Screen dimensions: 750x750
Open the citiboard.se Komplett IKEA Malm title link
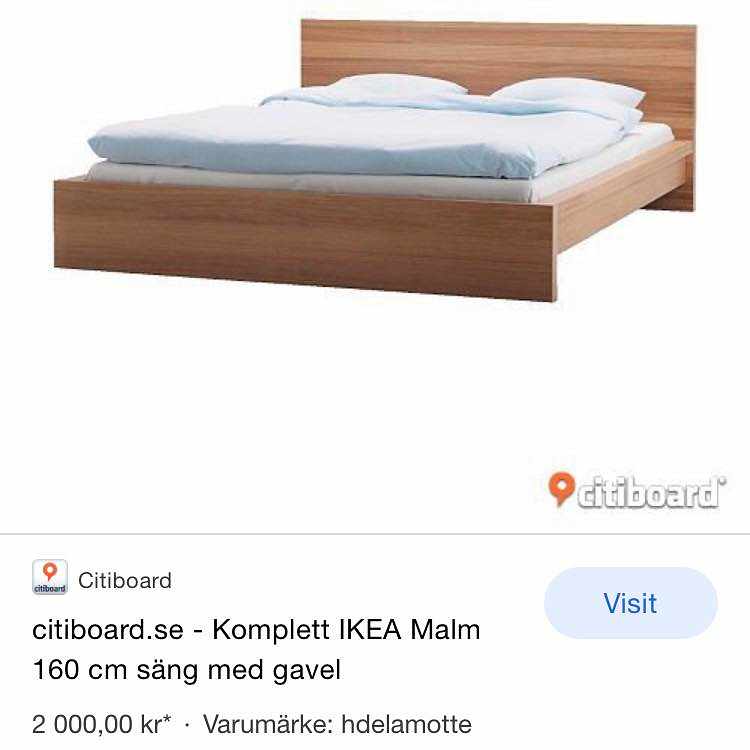pyautogui.click(x=256, y=649)
